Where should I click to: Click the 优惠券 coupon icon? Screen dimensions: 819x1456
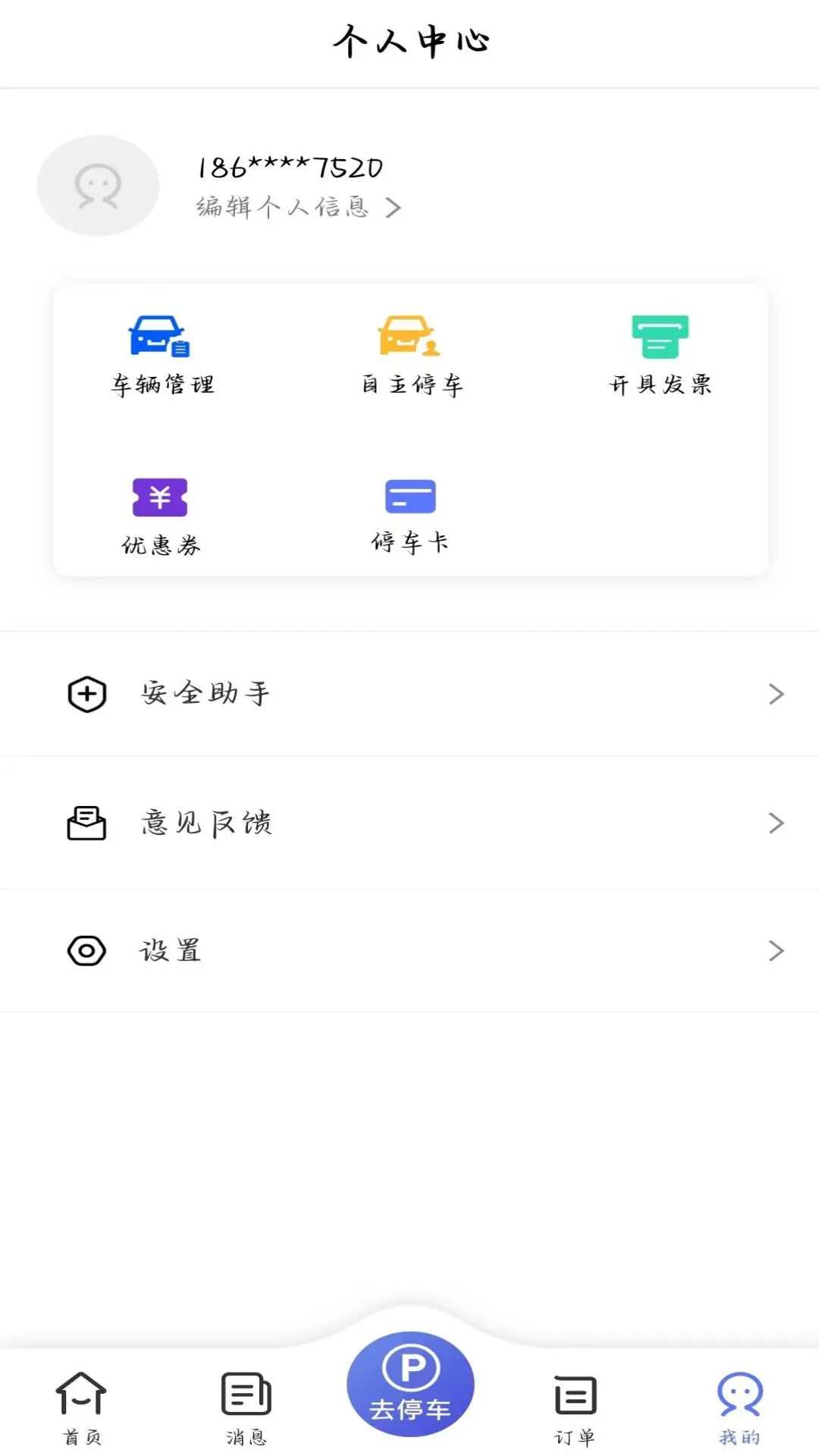(159, 497)
